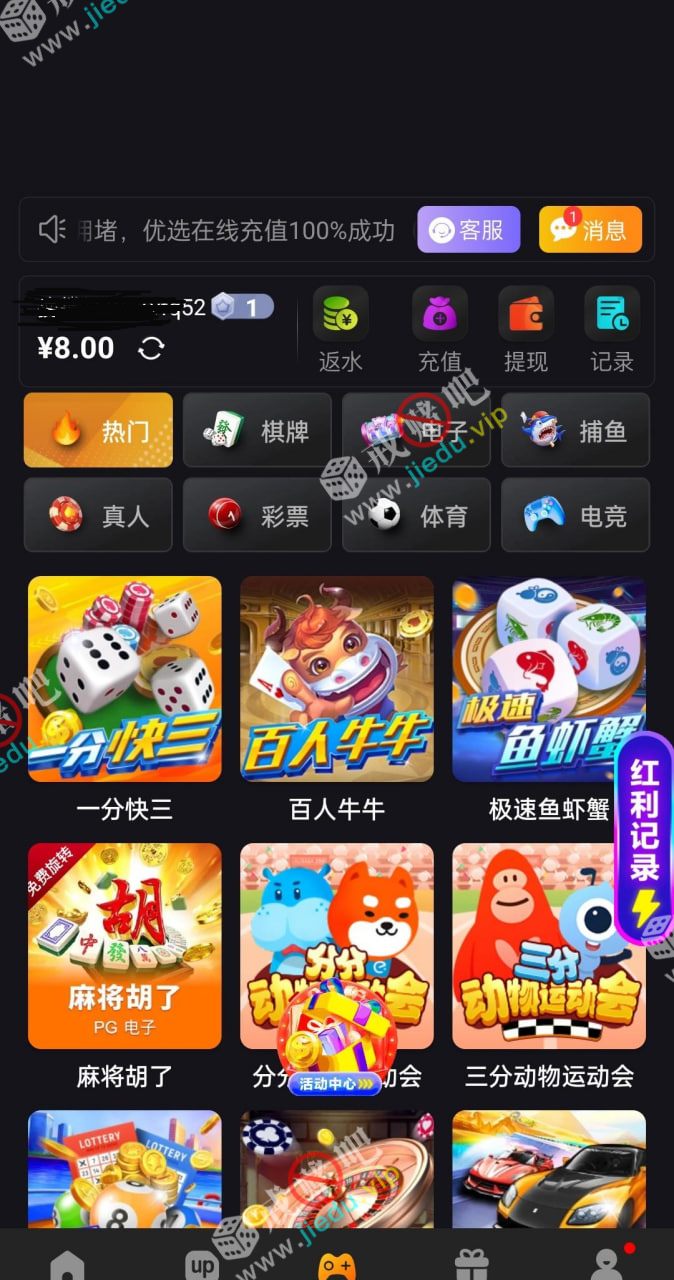Image resolution: width=674 pixels, height=1280 pixels.
Task: Open the 一分快三 game
Action: 125,680
